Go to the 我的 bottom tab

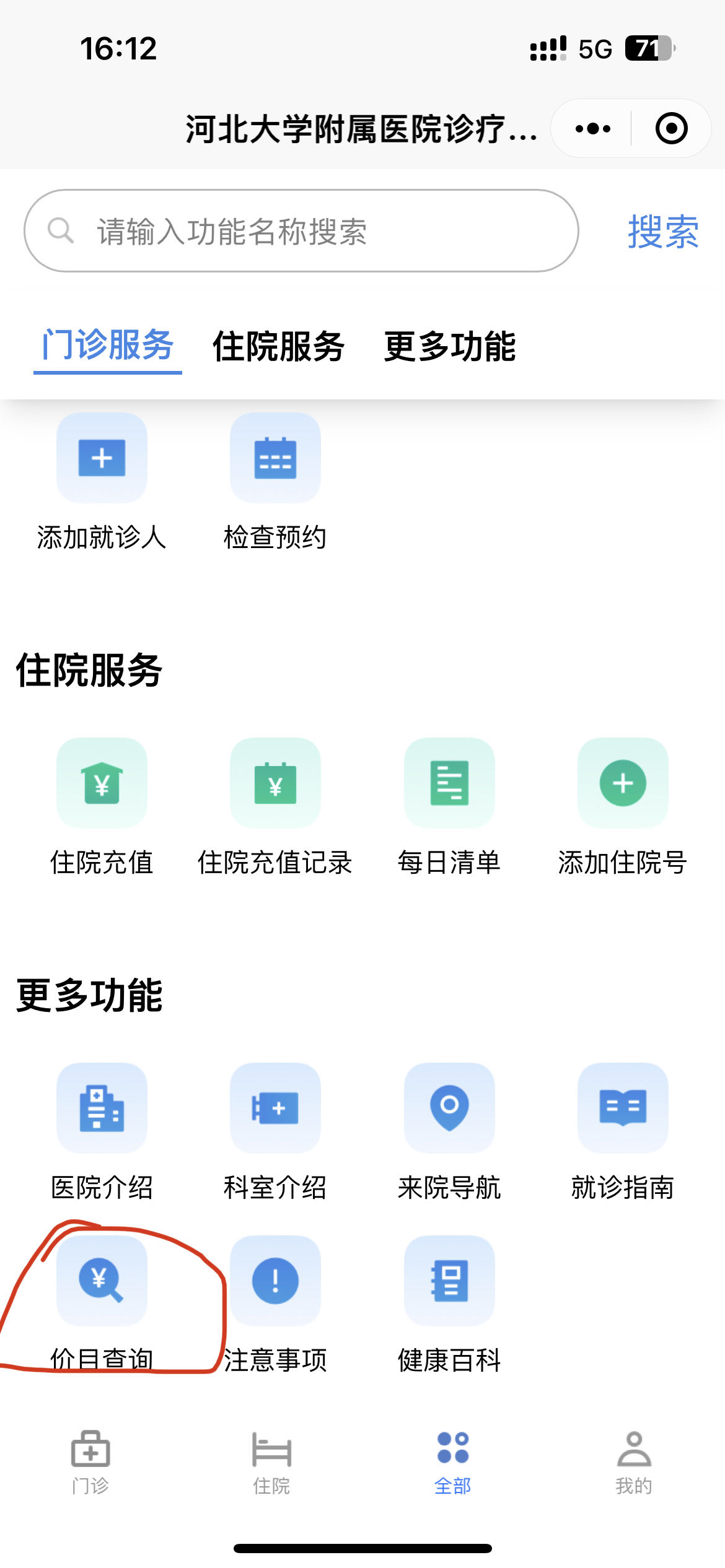pyautogui.click(x=633, y=1463)
